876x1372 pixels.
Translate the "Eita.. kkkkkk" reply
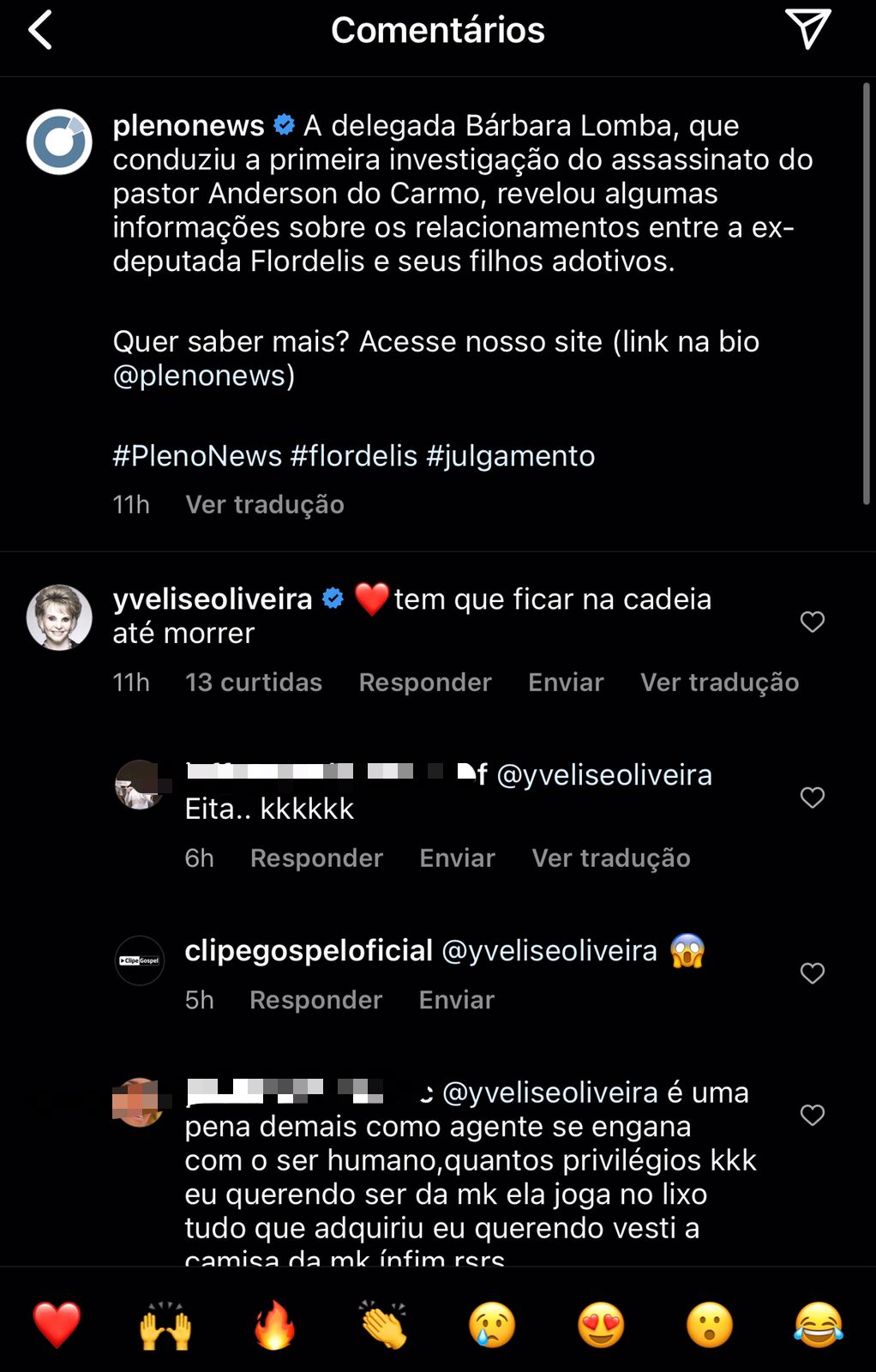611,858
